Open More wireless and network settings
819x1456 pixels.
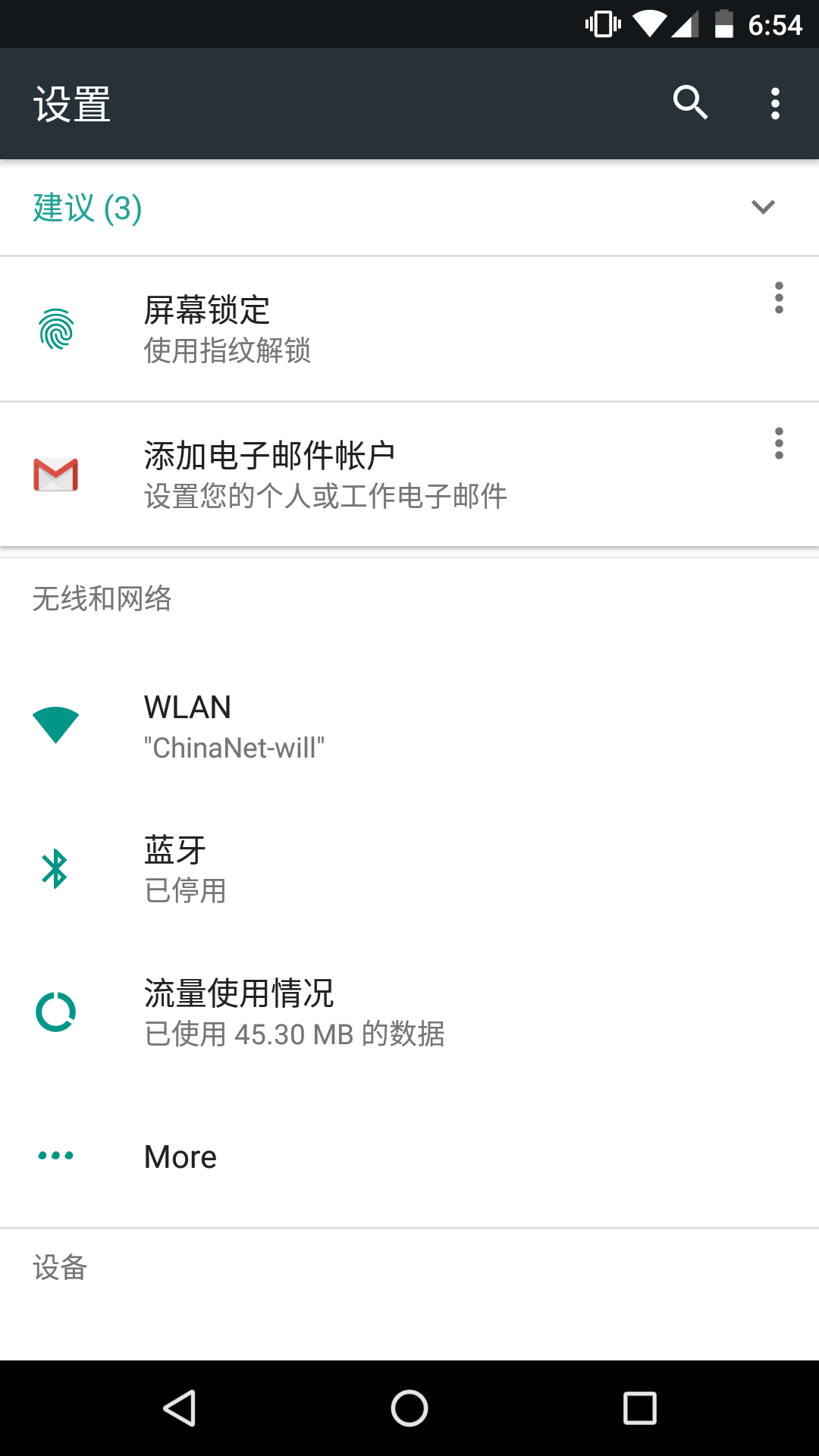coord(409,1156)
